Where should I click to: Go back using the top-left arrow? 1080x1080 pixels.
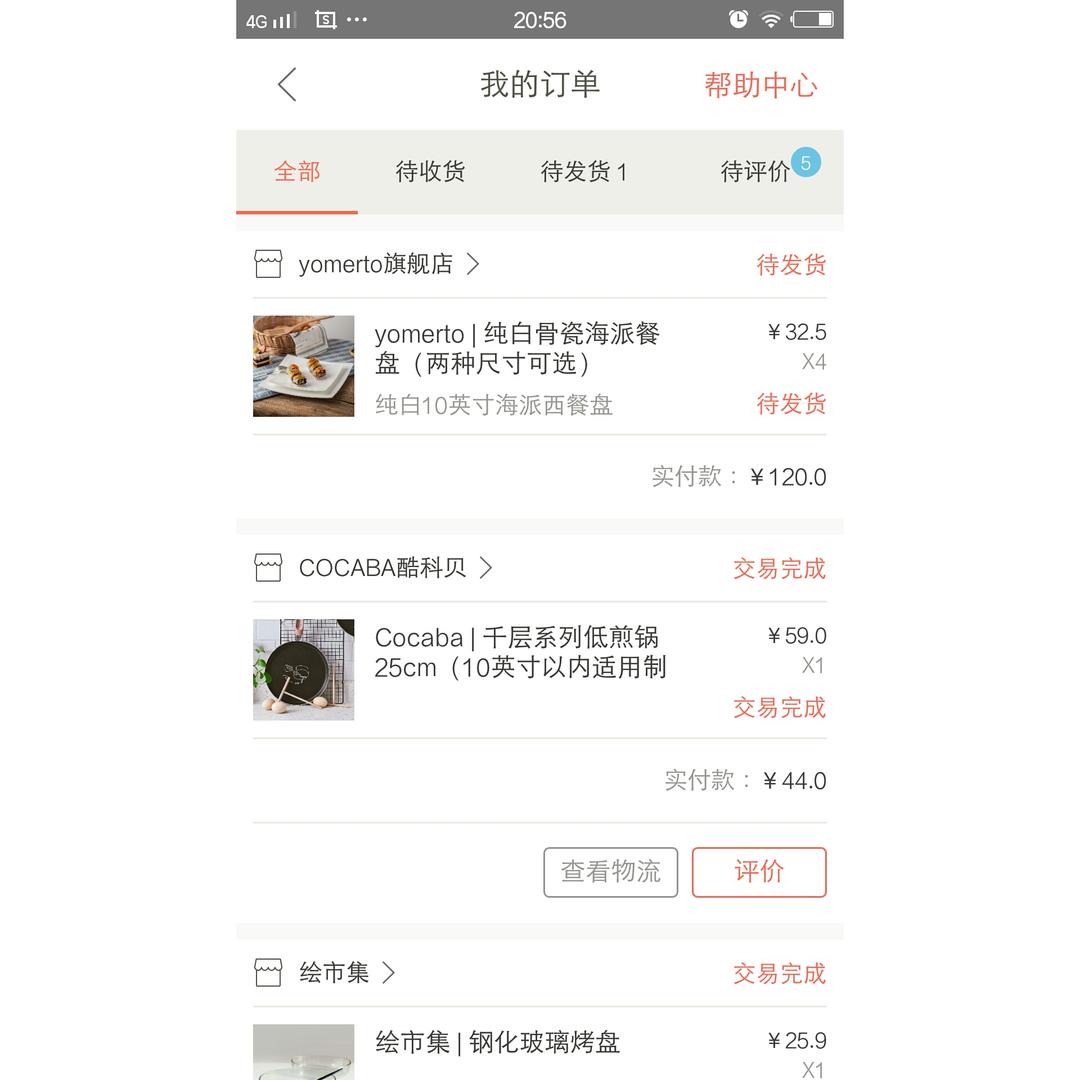[x=287, y=85]
